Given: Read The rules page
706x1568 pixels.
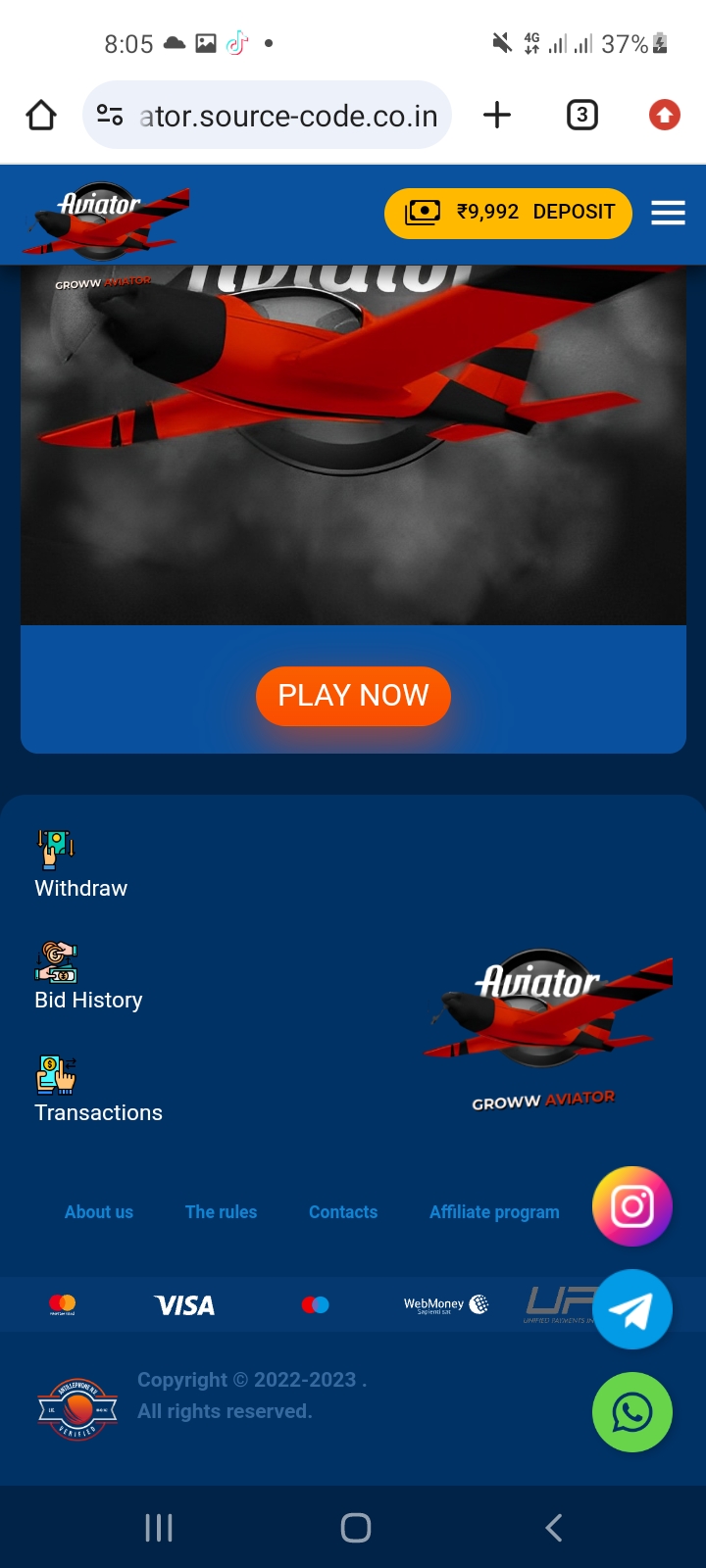Looking at the screenshot, I should coord(221,1212).
